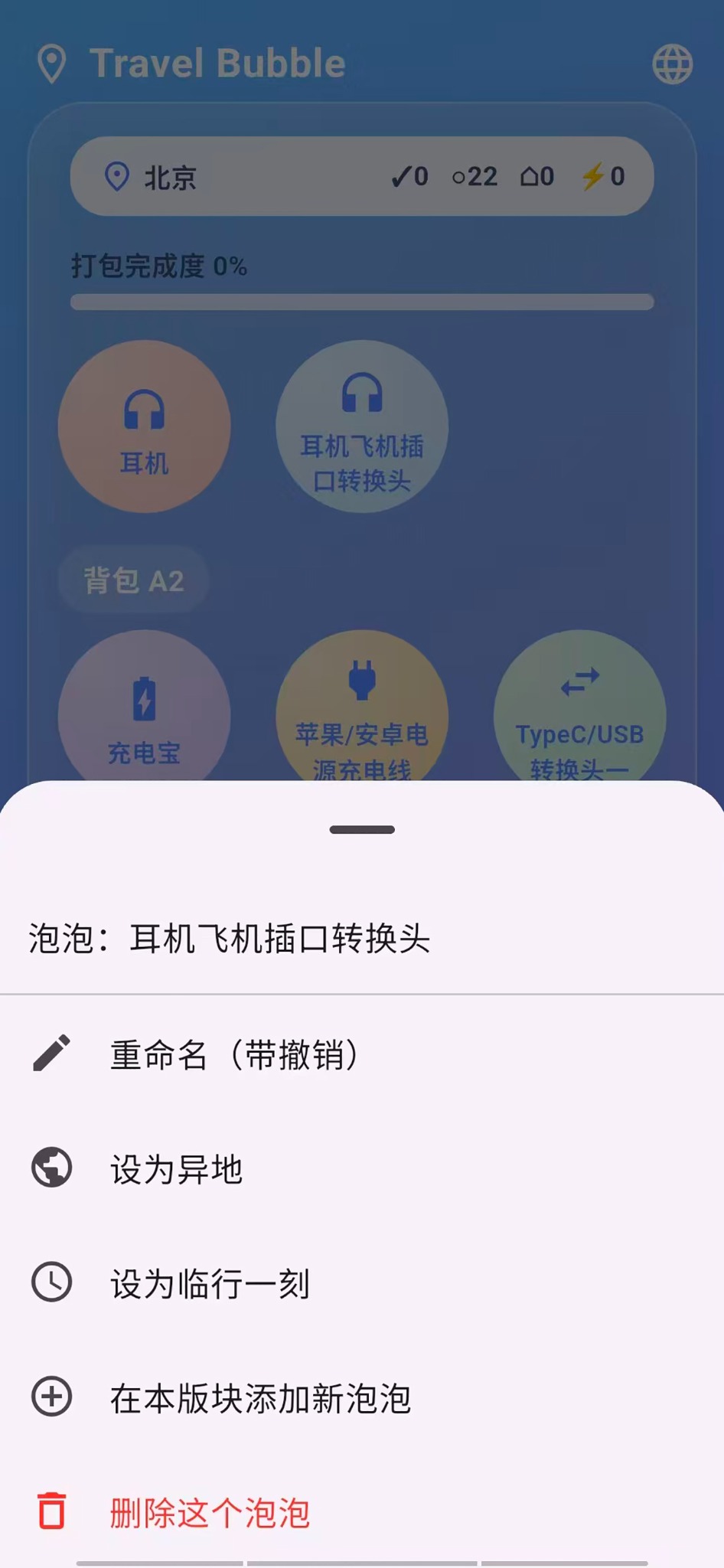Toggle the lightning counter showing ⚡0
This screenshot has height=1568, width=724.
pyautogui.click(x=605, y=177)
